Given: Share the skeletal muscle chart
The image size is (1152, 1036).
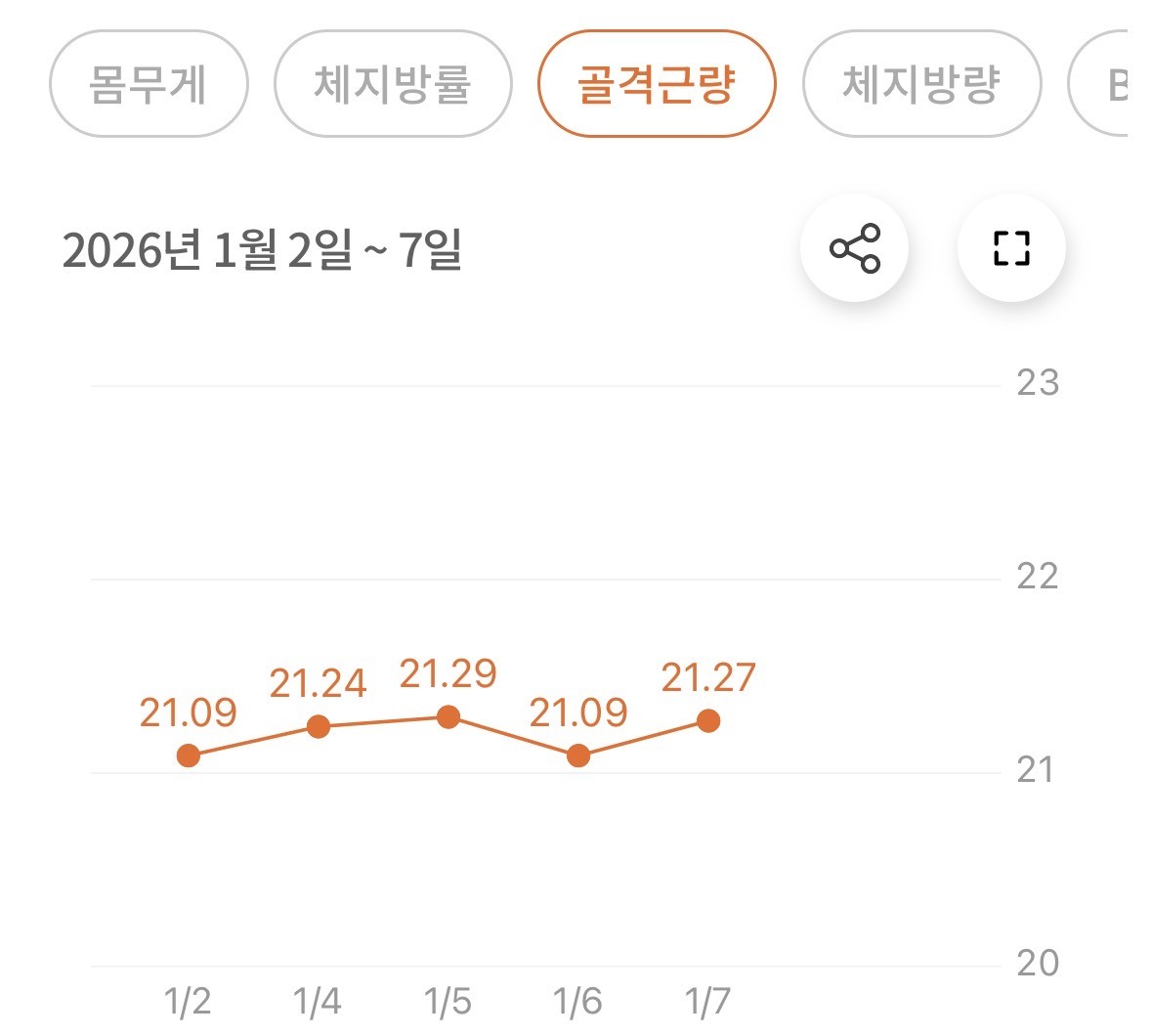Looking at the screenshot, I should (854, 248).
